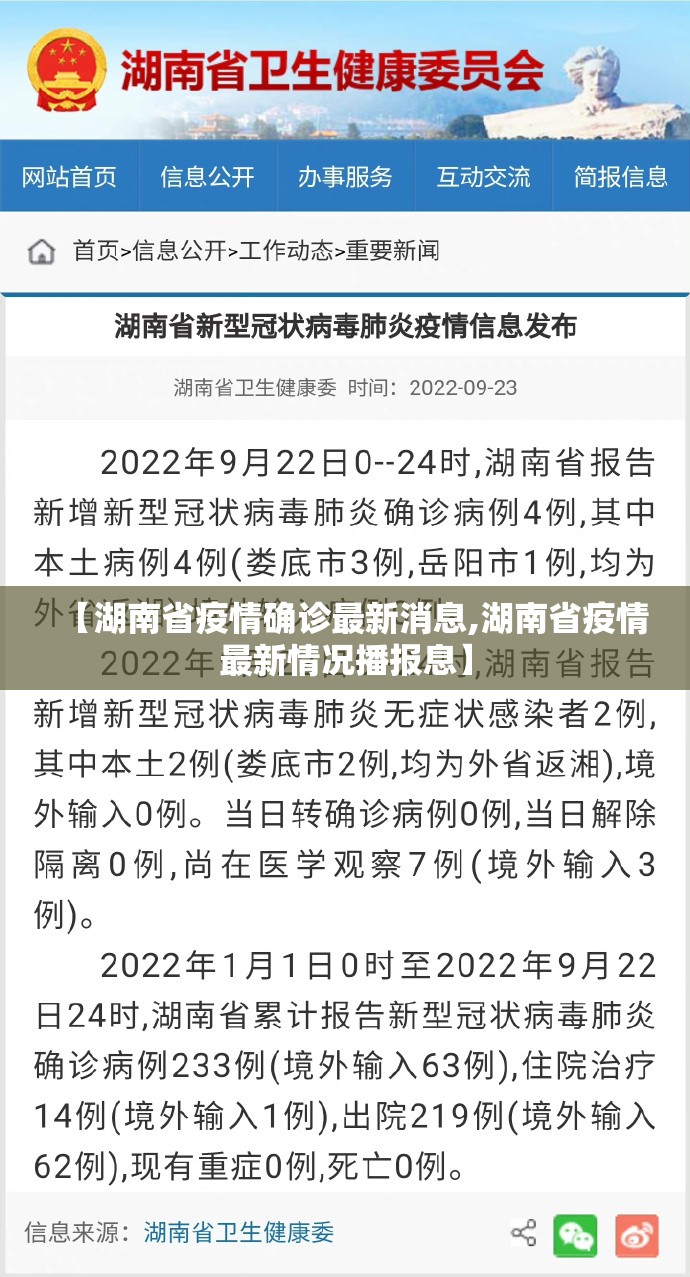Go to 工作动态 via the breadcrumb
Viewport: 690px width, 1277px height.
coord(285,251)
